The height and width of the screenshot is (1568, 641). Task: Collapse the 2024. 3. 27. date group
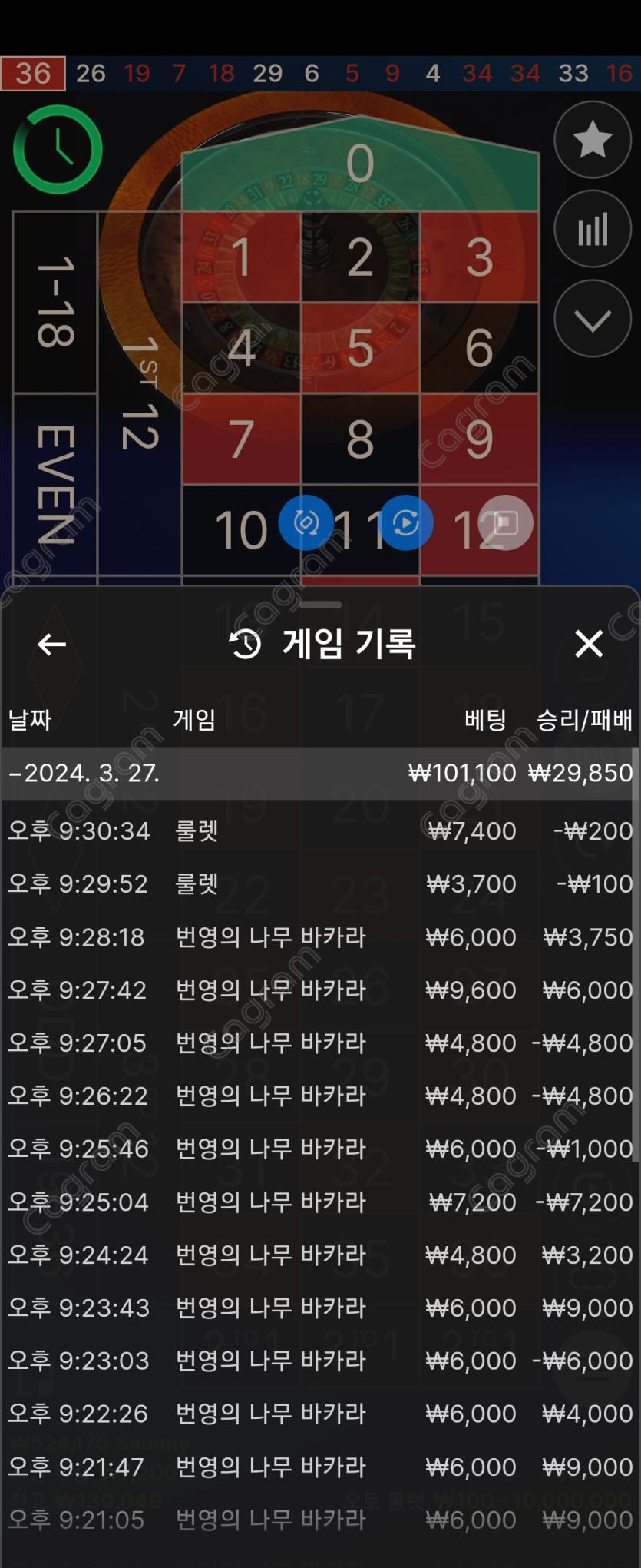click(x=84, y=773)
